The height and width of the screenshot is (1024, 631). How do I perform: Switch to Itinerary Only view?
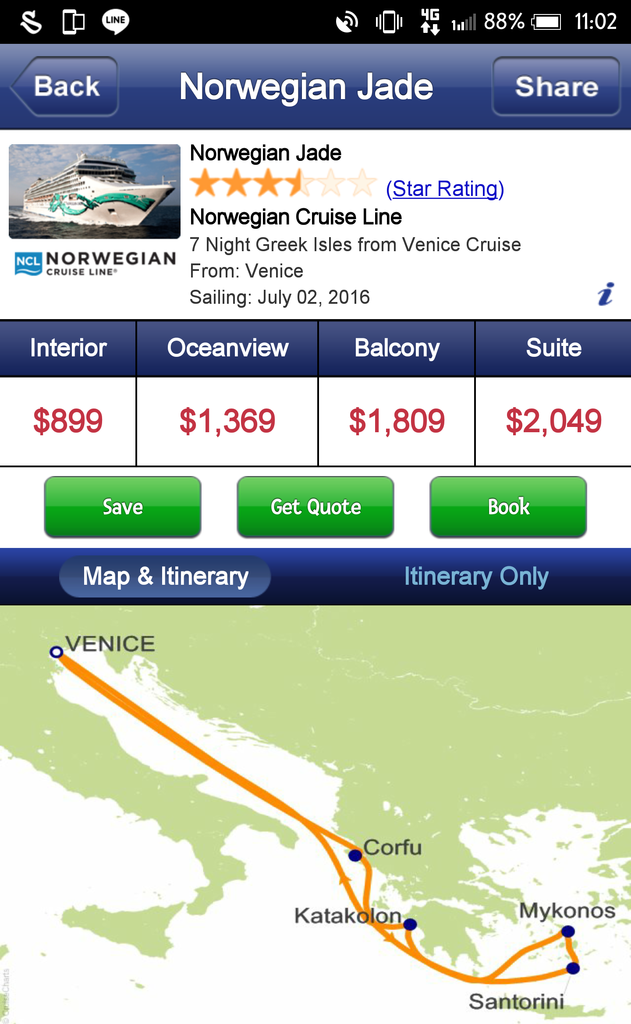click(476, 576)
